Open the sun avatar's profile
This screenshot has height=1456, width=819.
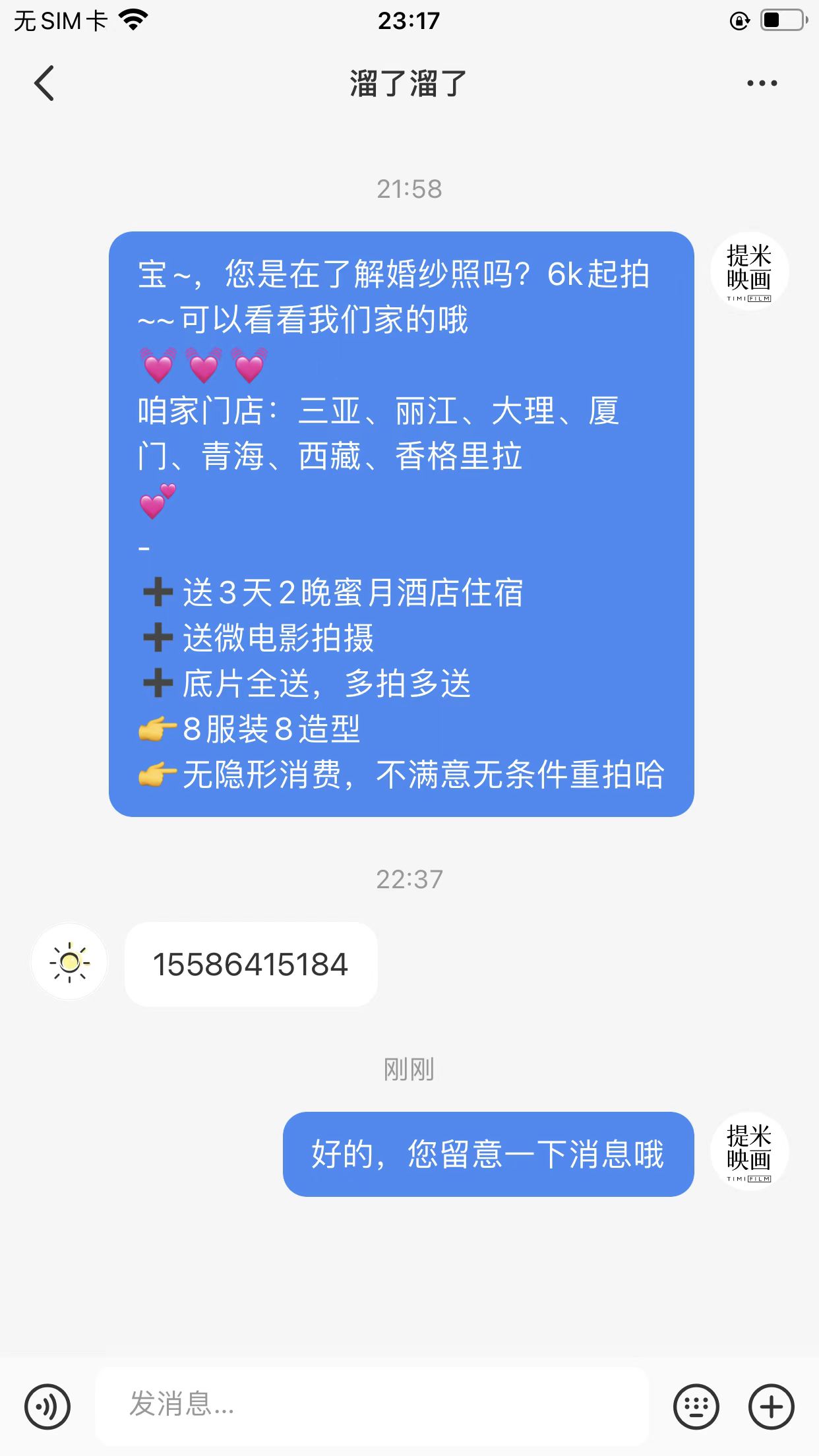(x=69, y=962)
